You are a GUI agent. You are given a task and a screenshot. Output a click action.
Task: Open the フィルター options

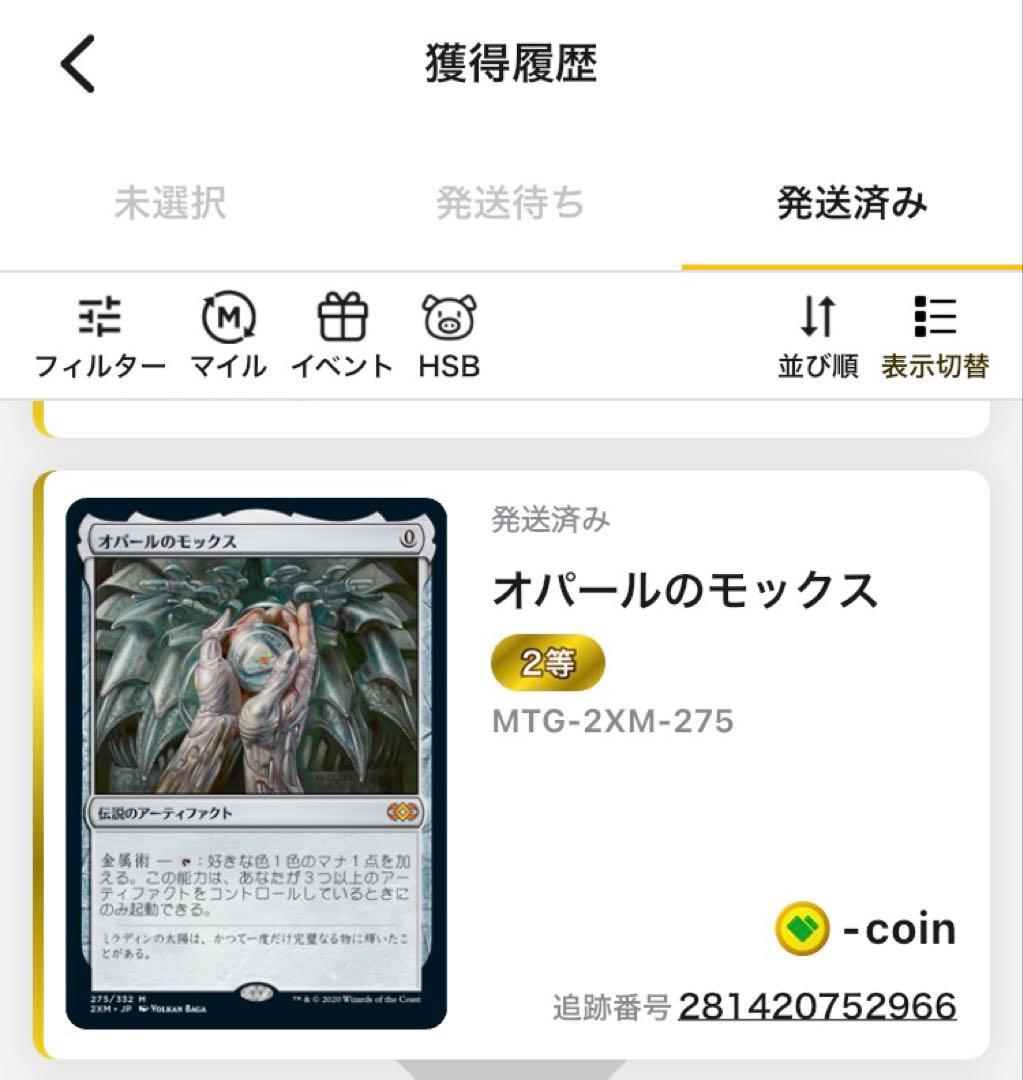click(x=100, y=338)
